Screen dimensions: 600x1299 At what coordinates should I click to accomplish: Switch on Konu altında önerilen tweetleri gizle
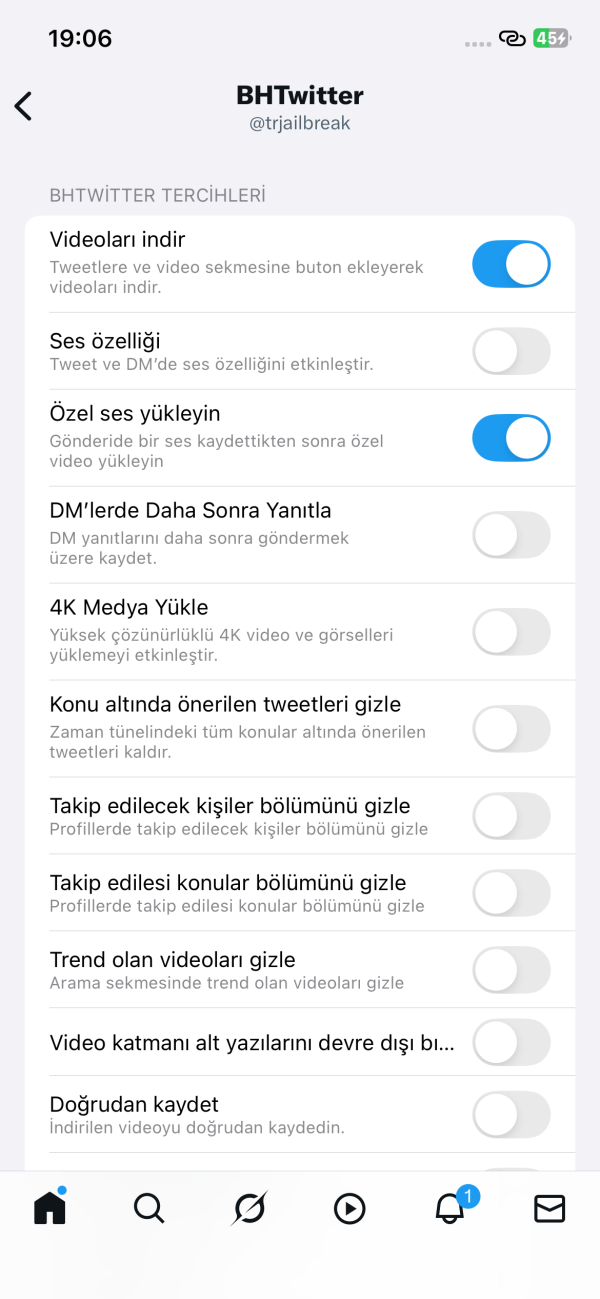511,729
